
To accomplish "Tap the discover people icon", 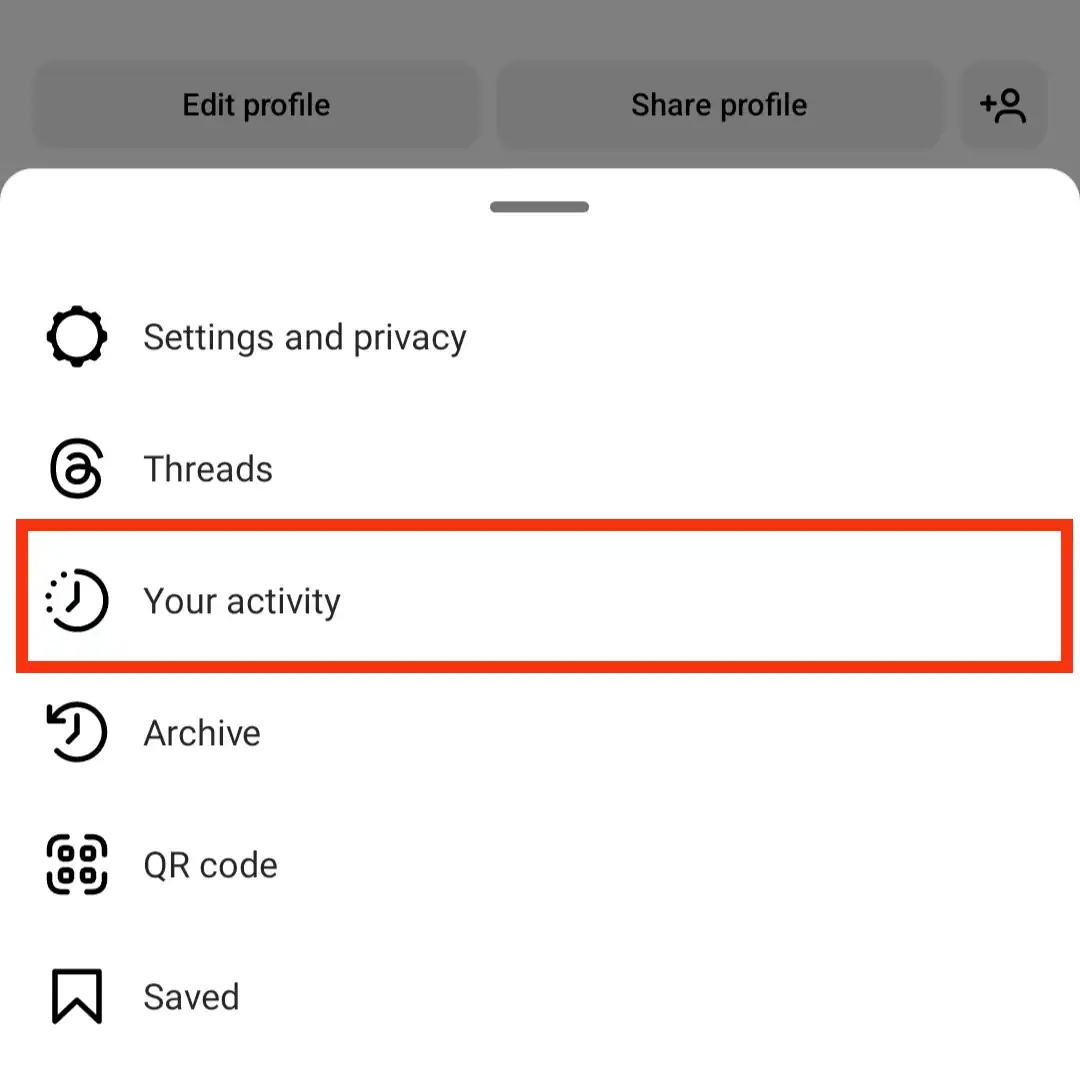I will click(x=1003, y=105).
